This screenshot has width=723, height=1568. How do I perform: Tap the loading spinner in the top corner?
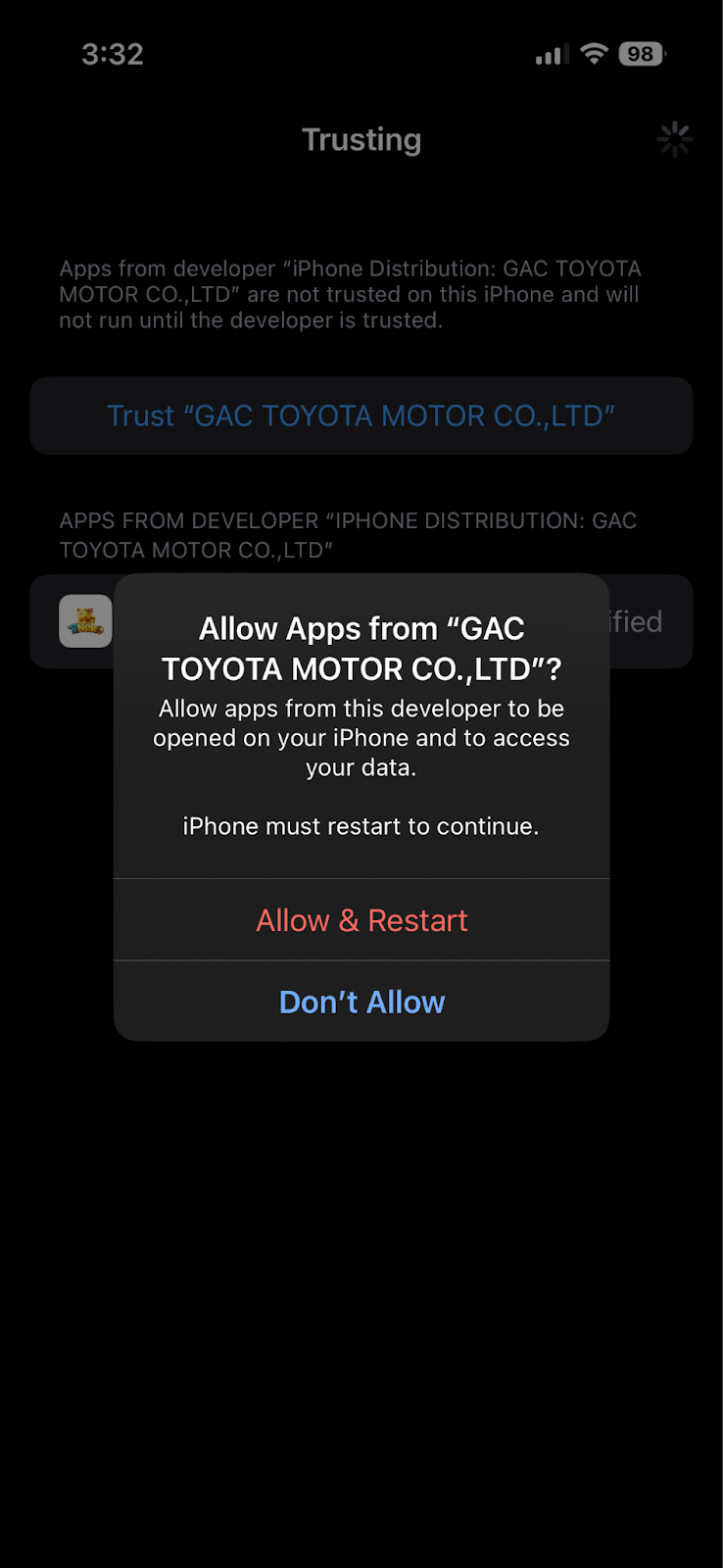click(x=674, y=139)
